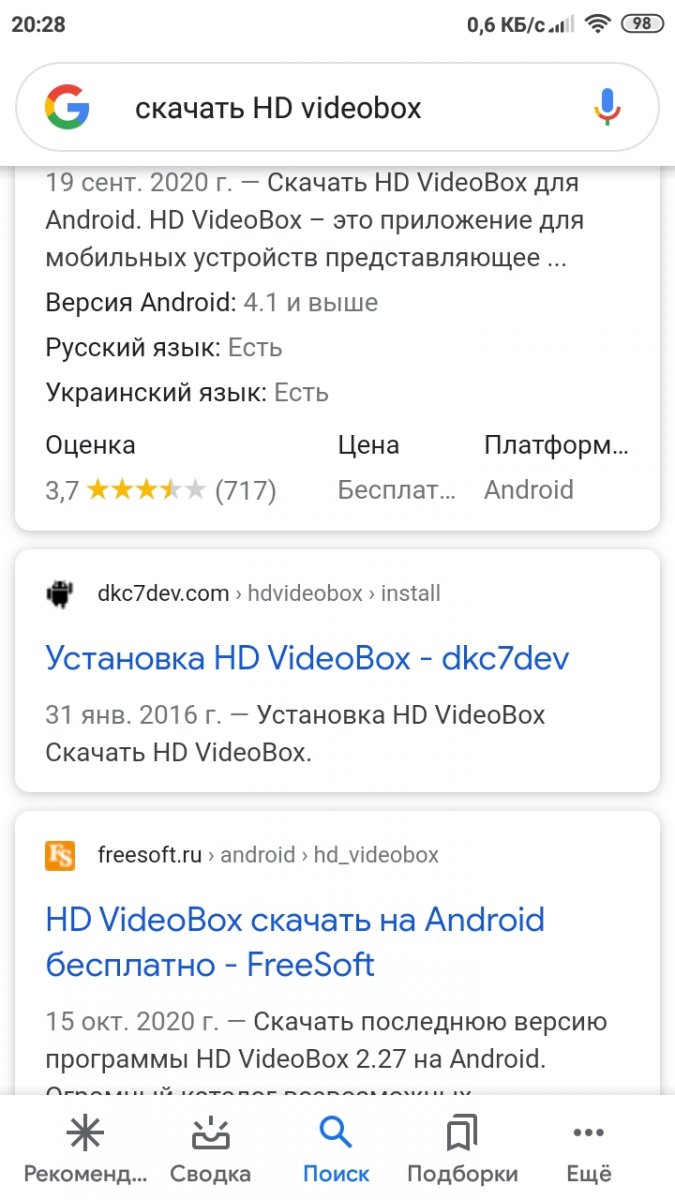Switch to the Рекомендации tab
The image size is (675, 1200).
(x=85, y=1149)
